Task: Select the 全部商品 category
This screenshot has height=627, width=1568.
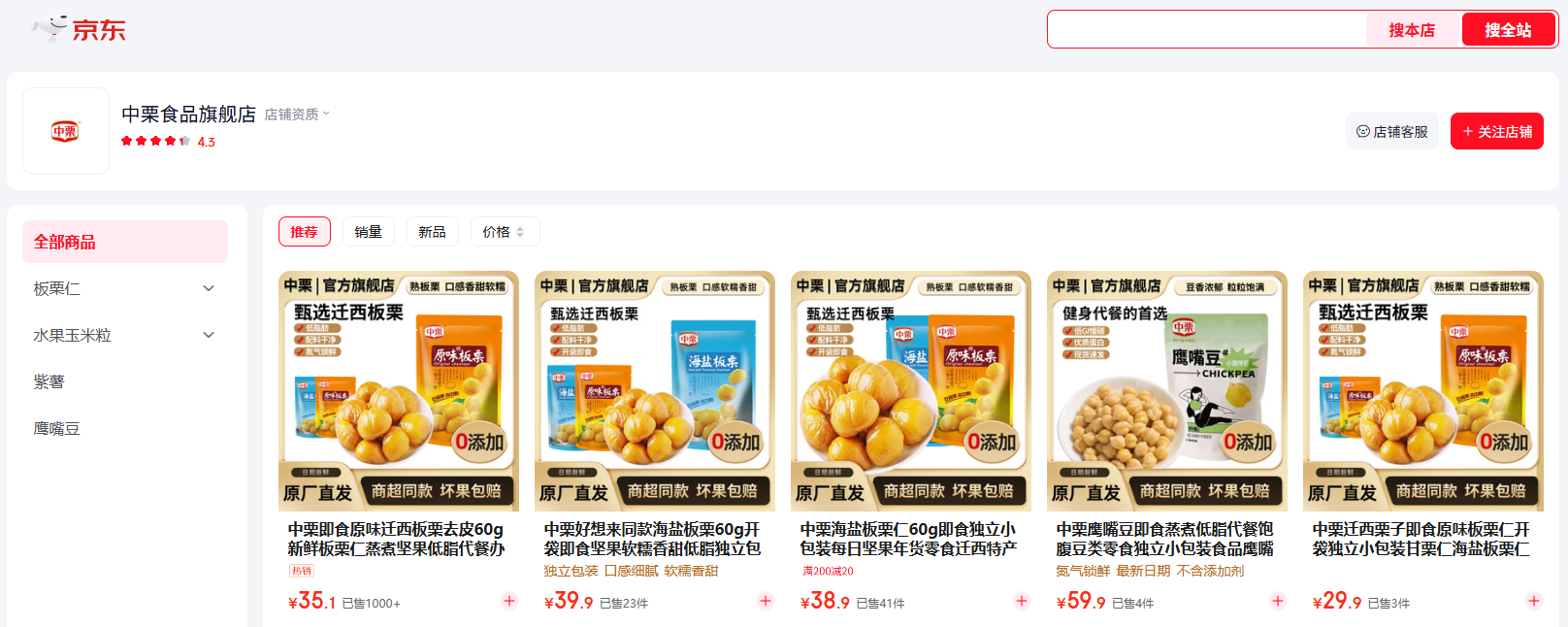Action: coord(124,242)
